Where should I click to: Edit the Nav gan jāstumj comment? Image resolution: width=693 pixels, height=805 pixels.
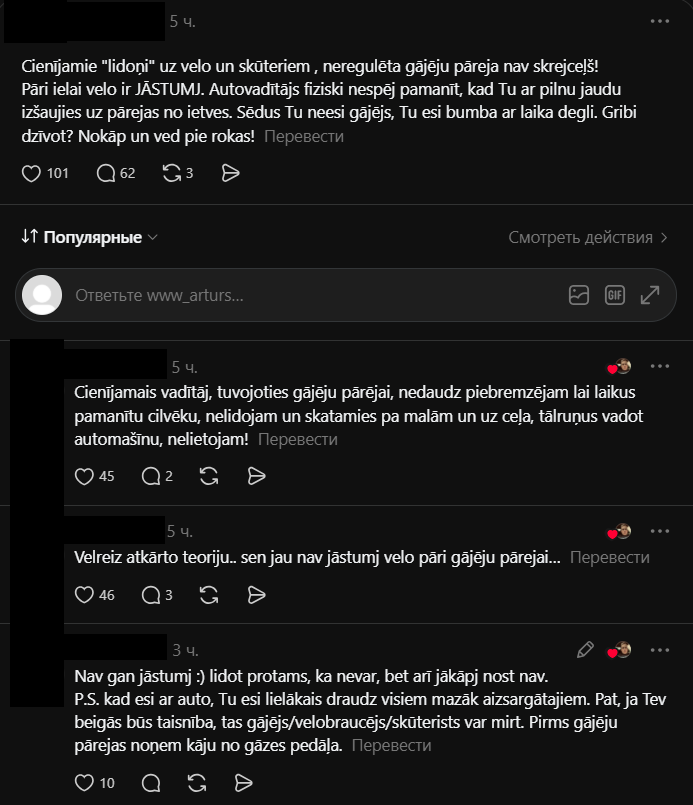[x=585, y=650]
